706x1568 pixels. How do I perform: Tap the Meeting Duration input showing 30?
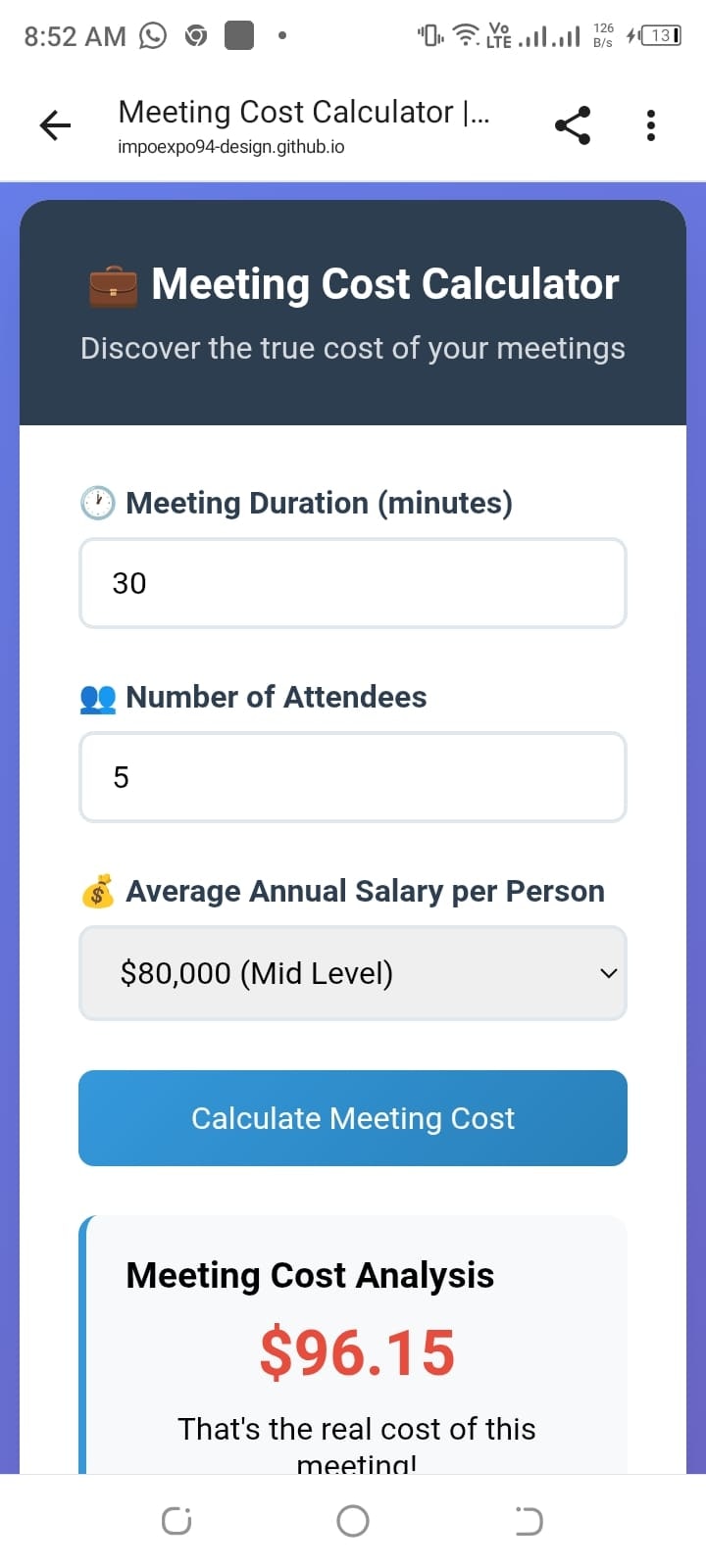point(353,583)
